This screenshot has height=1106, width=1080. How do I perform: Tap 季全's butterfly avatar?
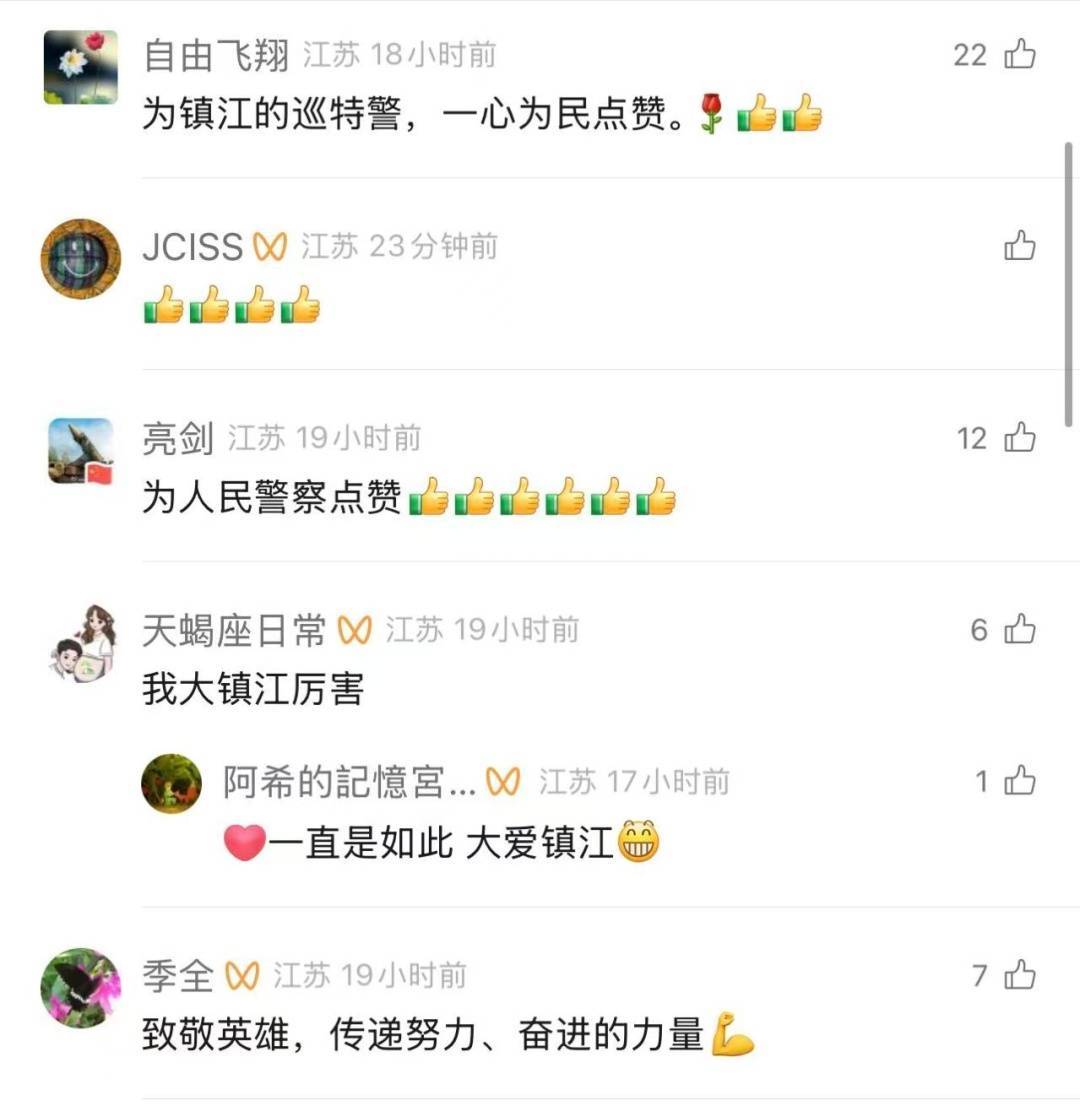tap(80, 988)
